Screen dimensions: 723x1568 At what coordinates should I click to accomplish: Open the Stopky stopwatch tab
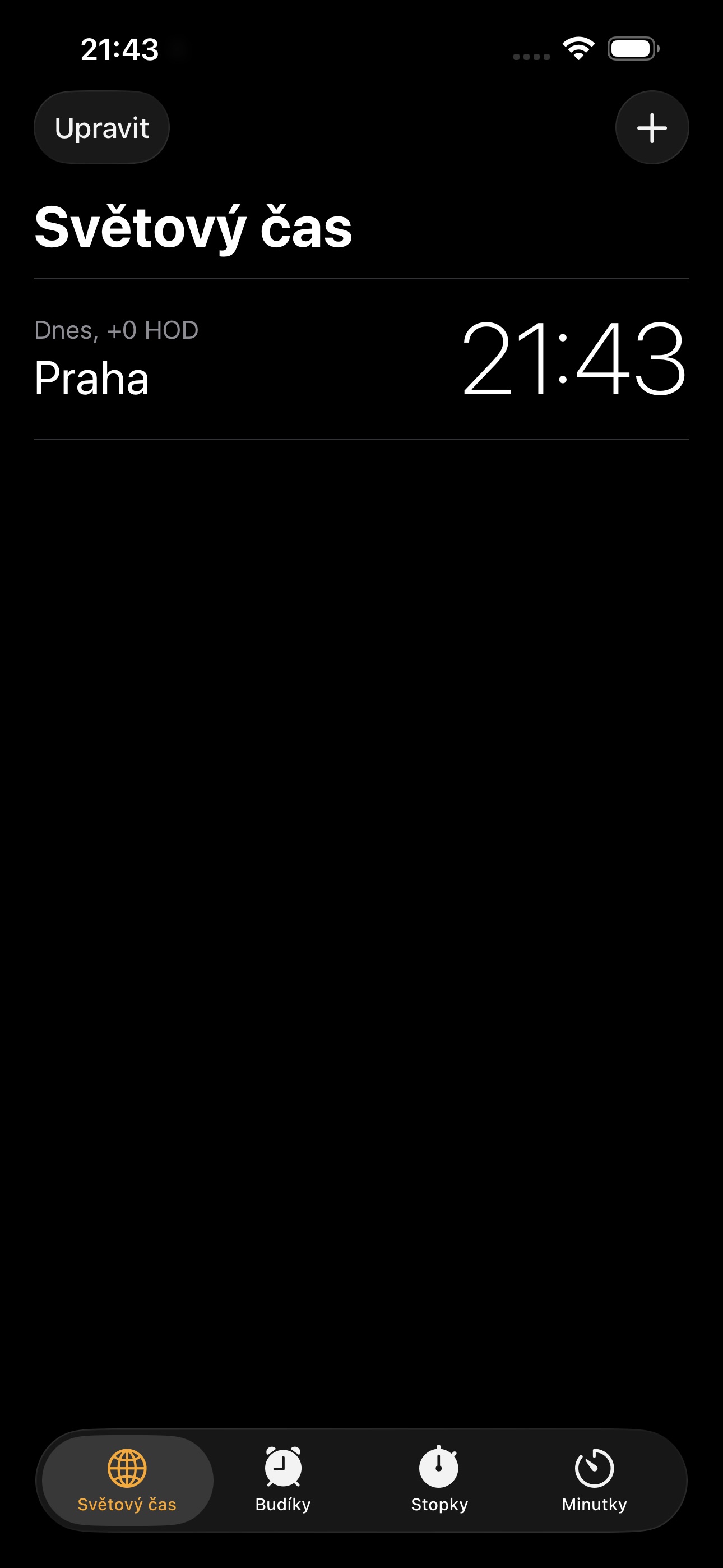439,1480
